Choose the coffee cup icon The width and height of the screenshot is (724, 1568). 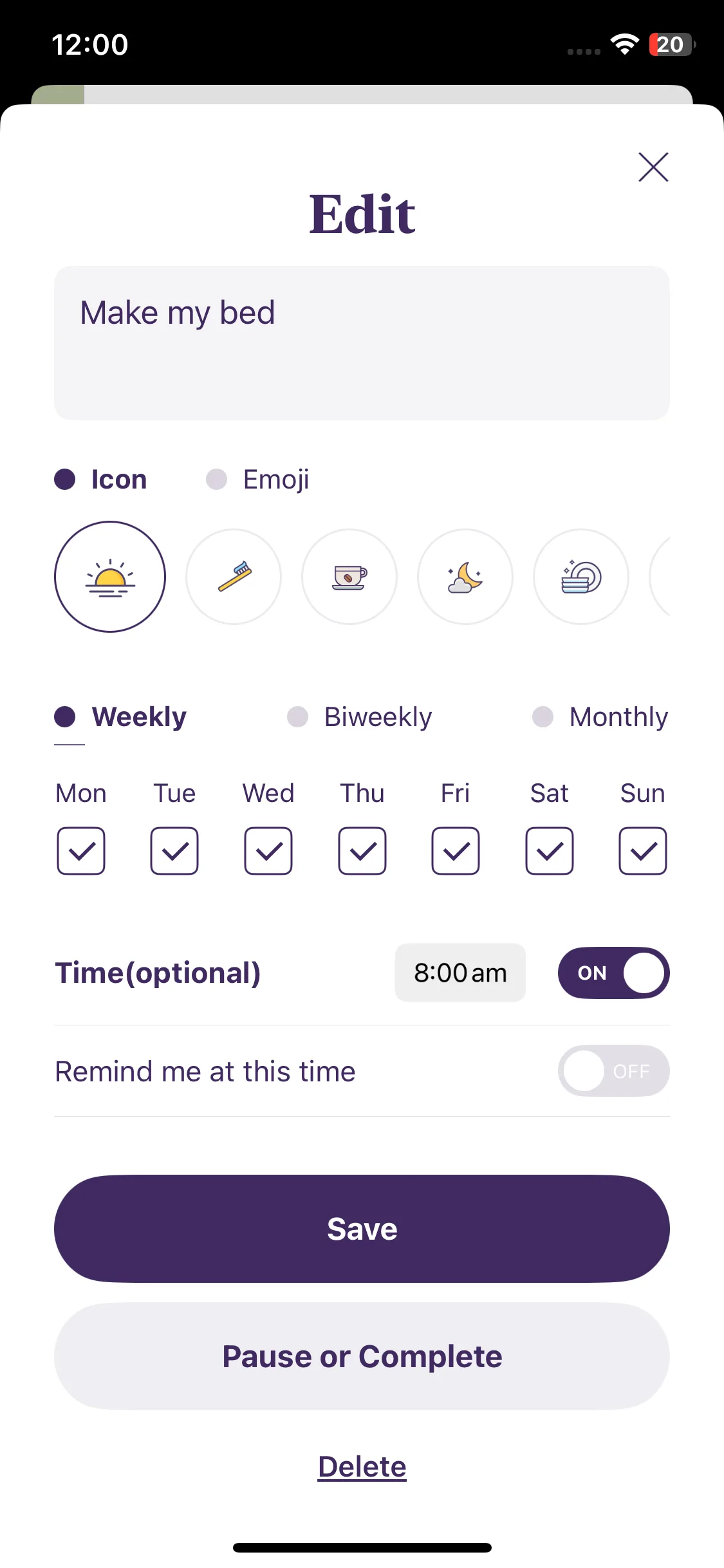(x=349, y=577)
